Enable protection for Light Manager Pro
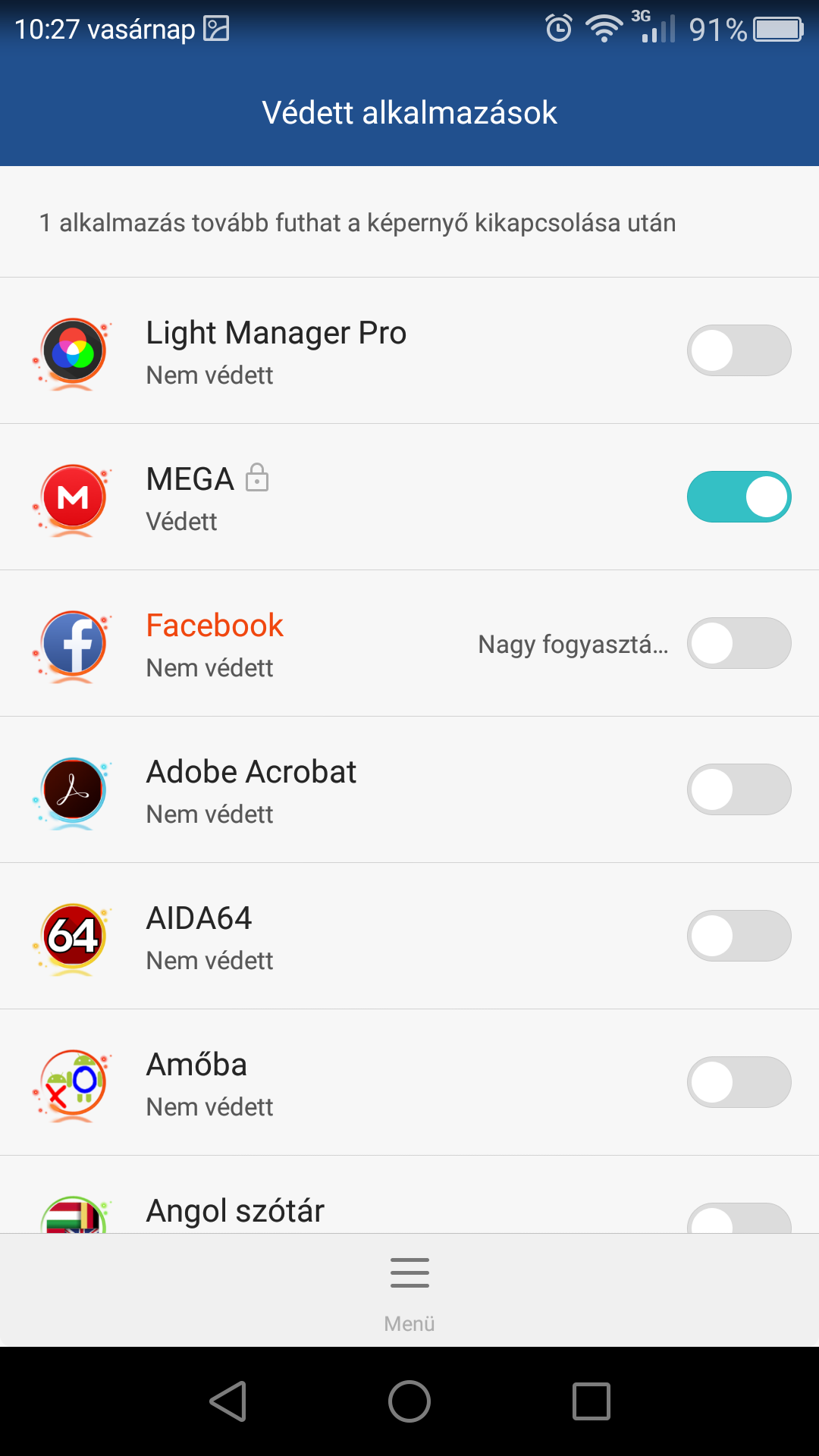 739,350
